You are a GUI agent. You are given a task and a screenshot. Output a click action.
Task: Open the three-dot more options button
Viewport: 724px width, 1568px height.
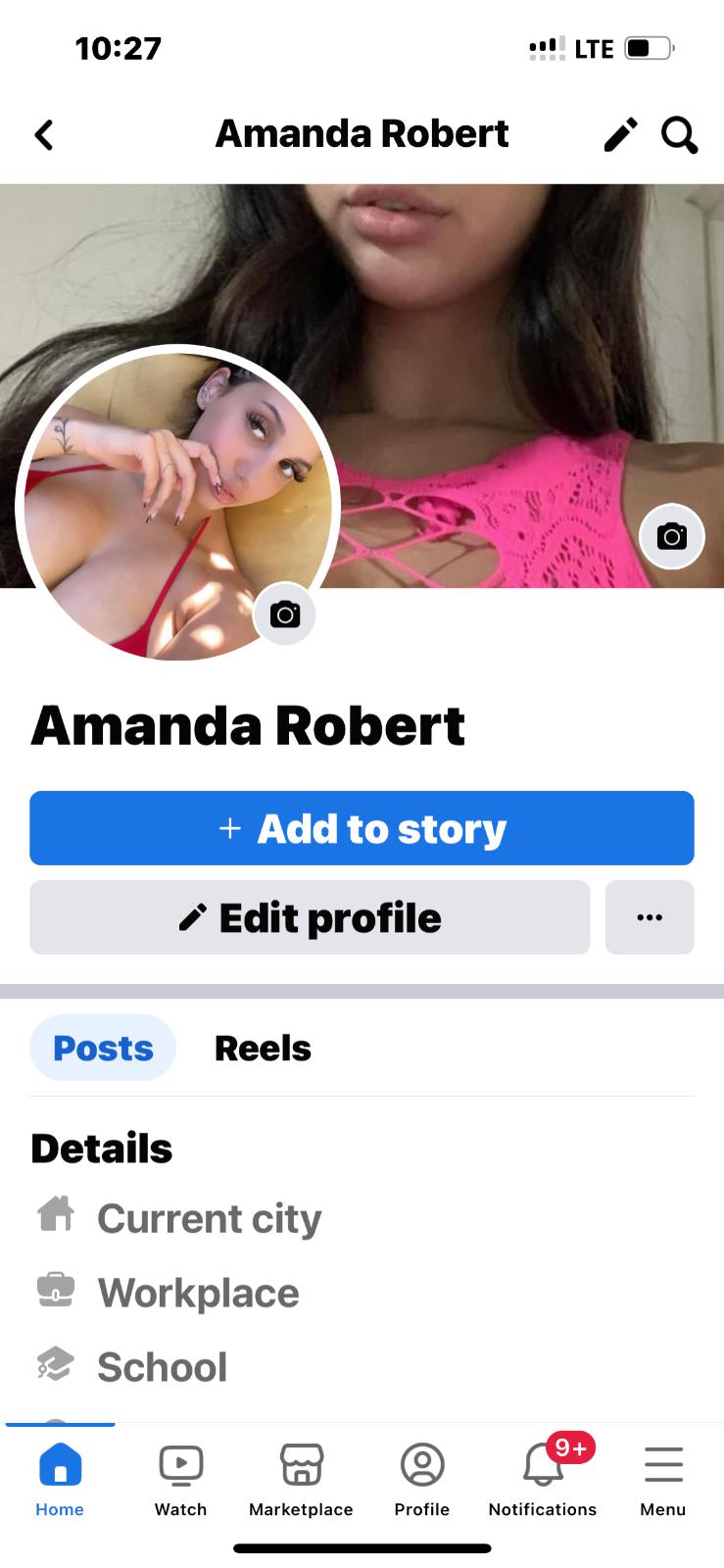(650, 917)
